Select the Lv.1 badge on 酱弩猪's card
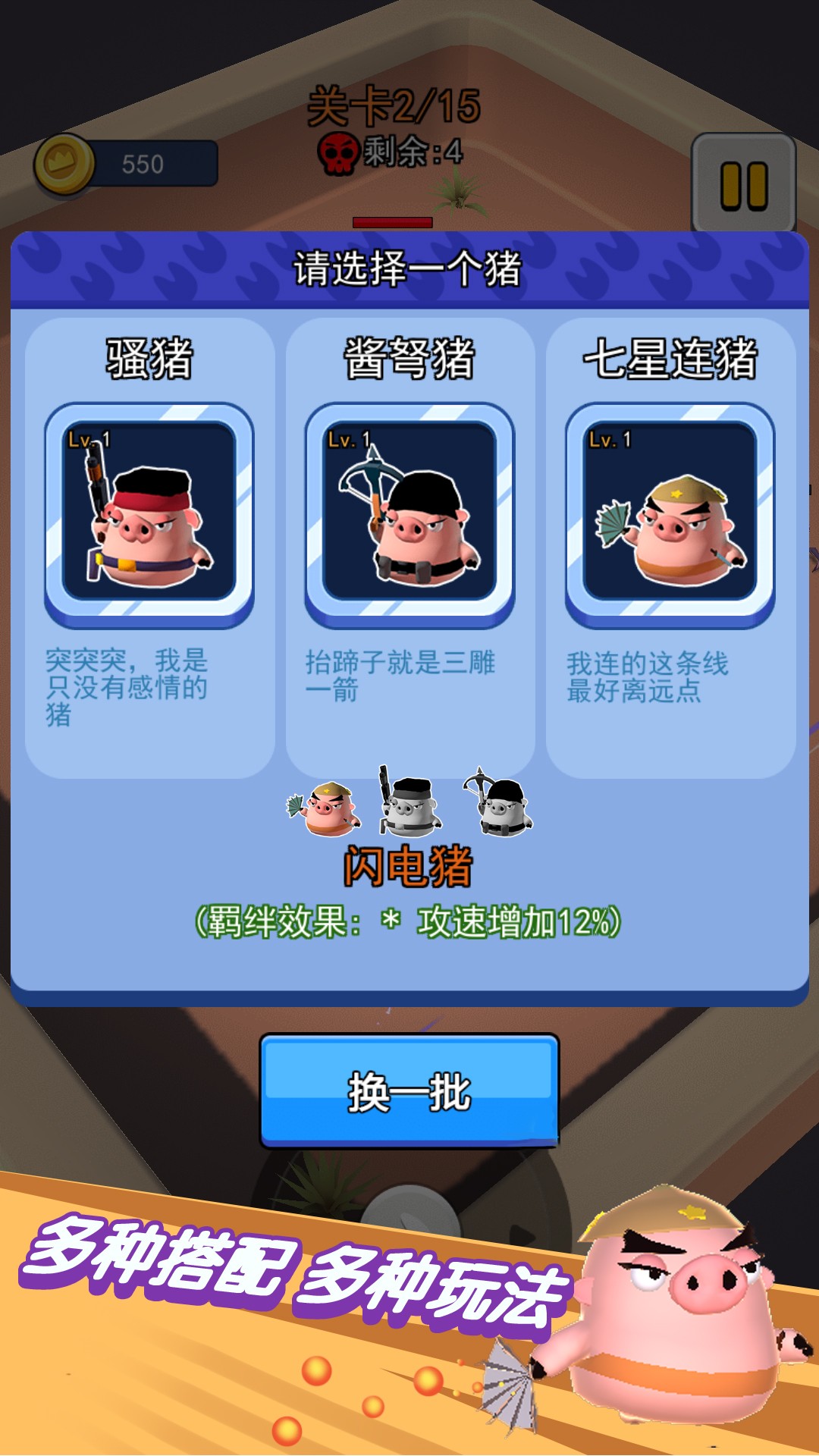This screenshot has width=819, height=1456. [x=347, y=438]
